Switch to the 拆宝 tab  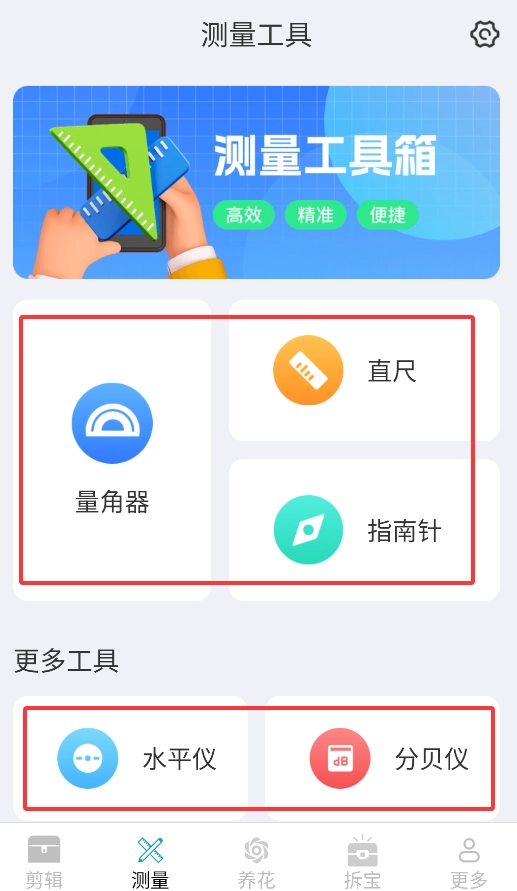click(362, 861)
